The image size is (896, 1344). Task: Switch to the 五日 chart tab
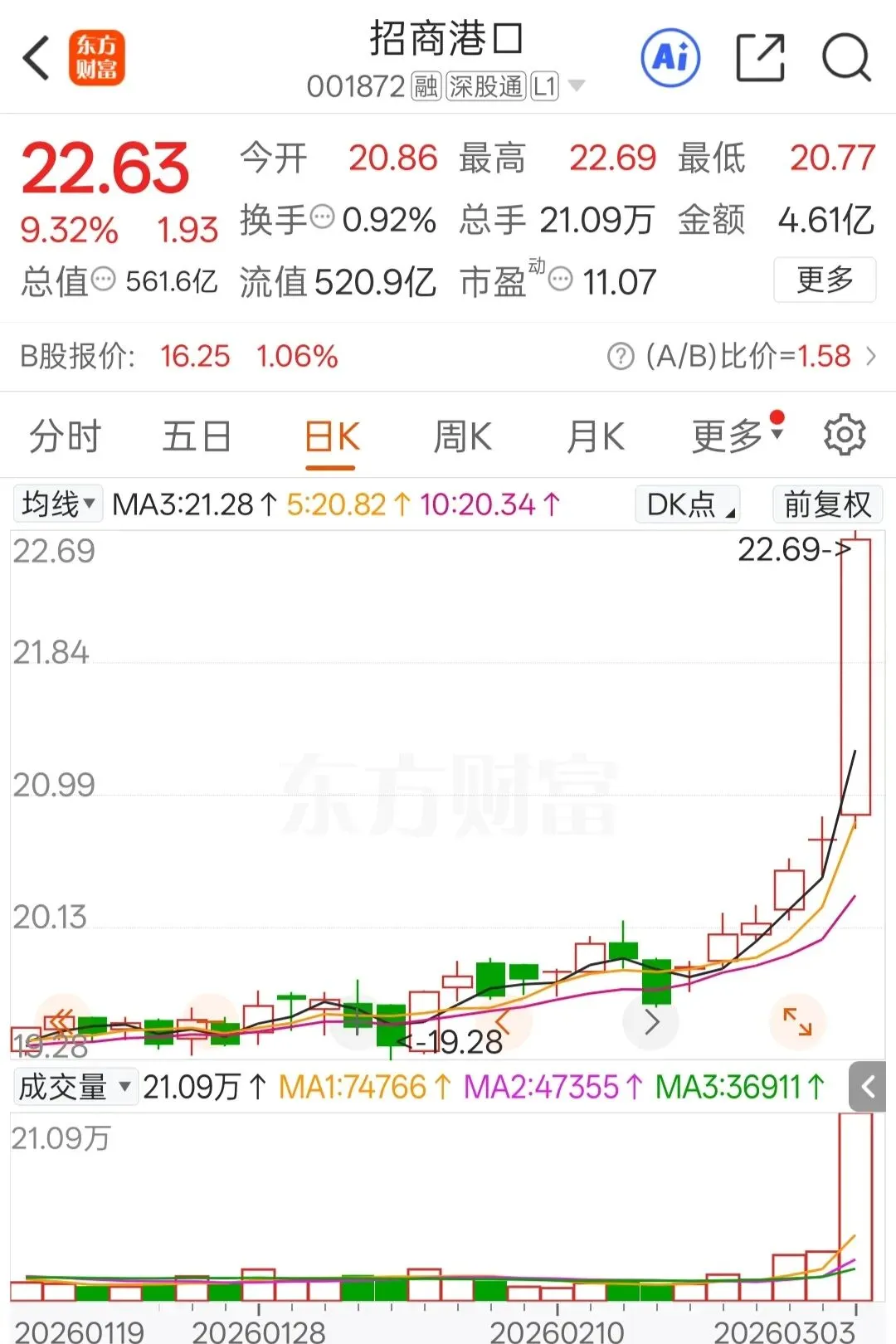coord(197,436)
